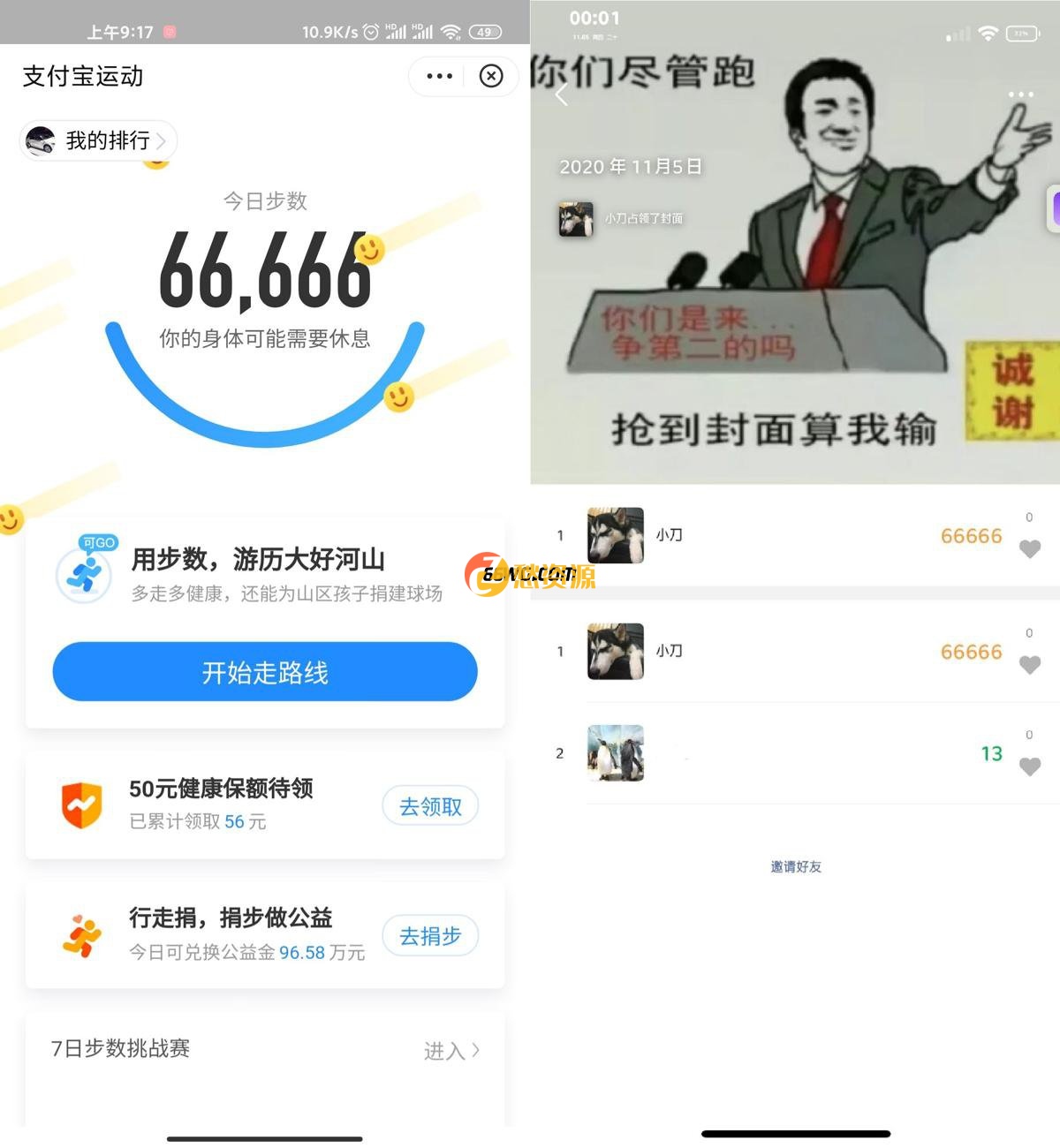Screen dimensions: 1060x1148
Task: Open the penguin avatar of second place
Action: pyautogui.click(x=615, y=752)
